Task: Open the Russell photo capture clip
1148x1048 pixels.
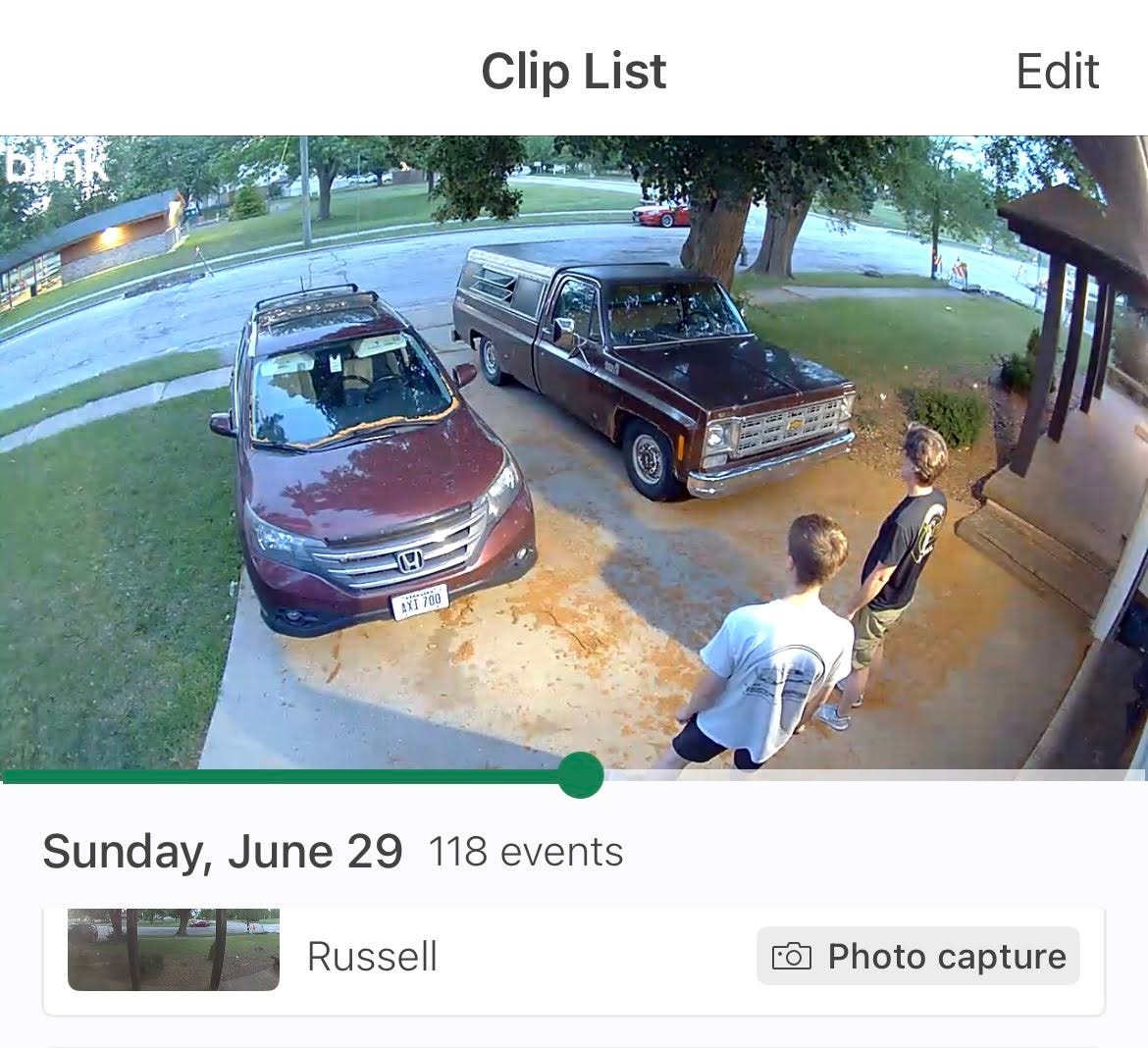Action: coord(573,959)
